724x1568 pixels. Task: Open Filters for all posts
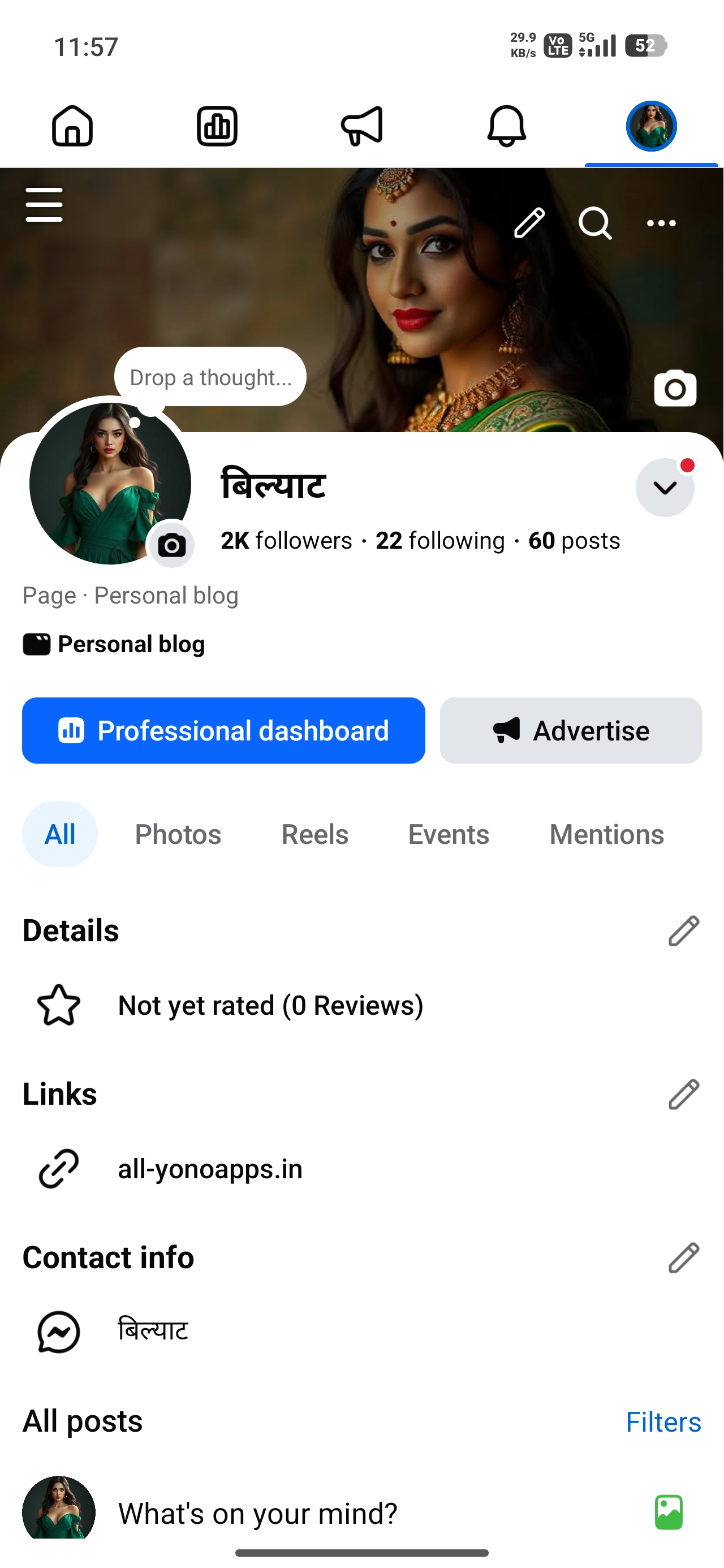663,1421
